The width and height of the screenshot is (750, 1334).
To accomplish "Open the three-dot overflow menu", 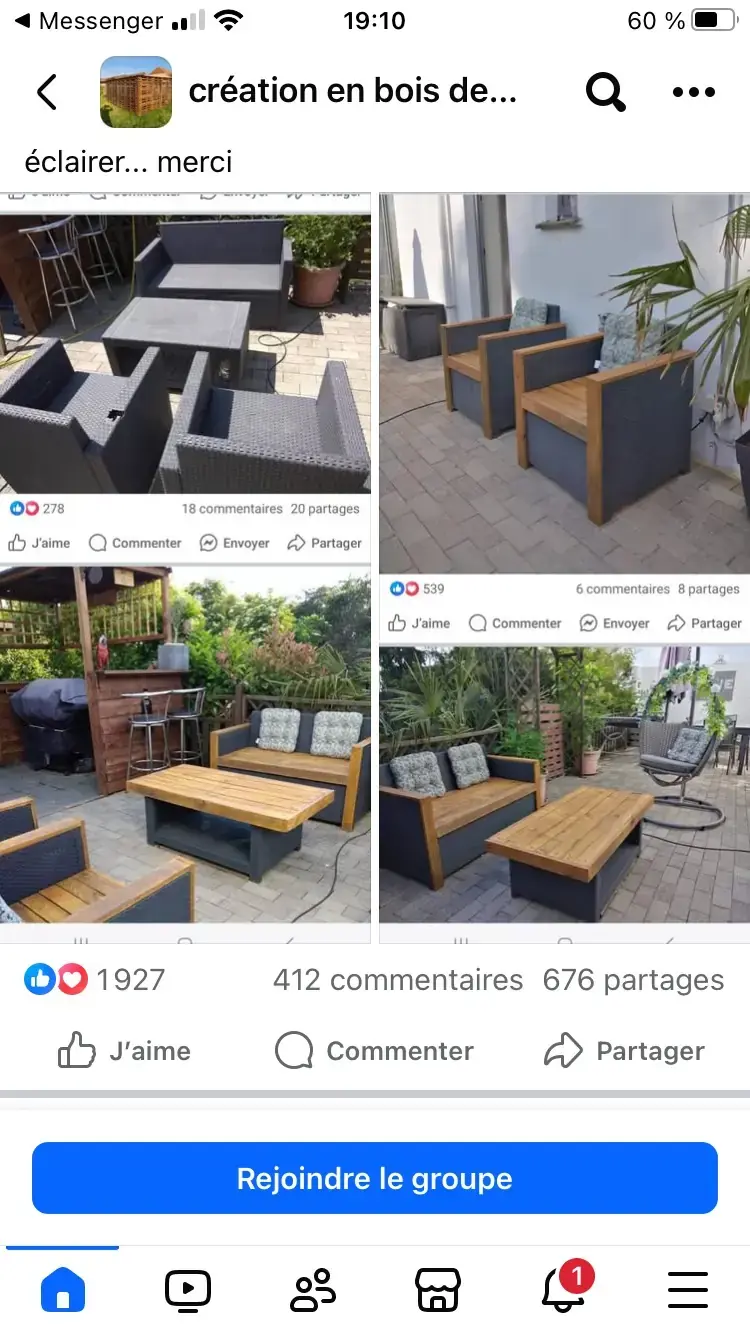I will [693, 92].
